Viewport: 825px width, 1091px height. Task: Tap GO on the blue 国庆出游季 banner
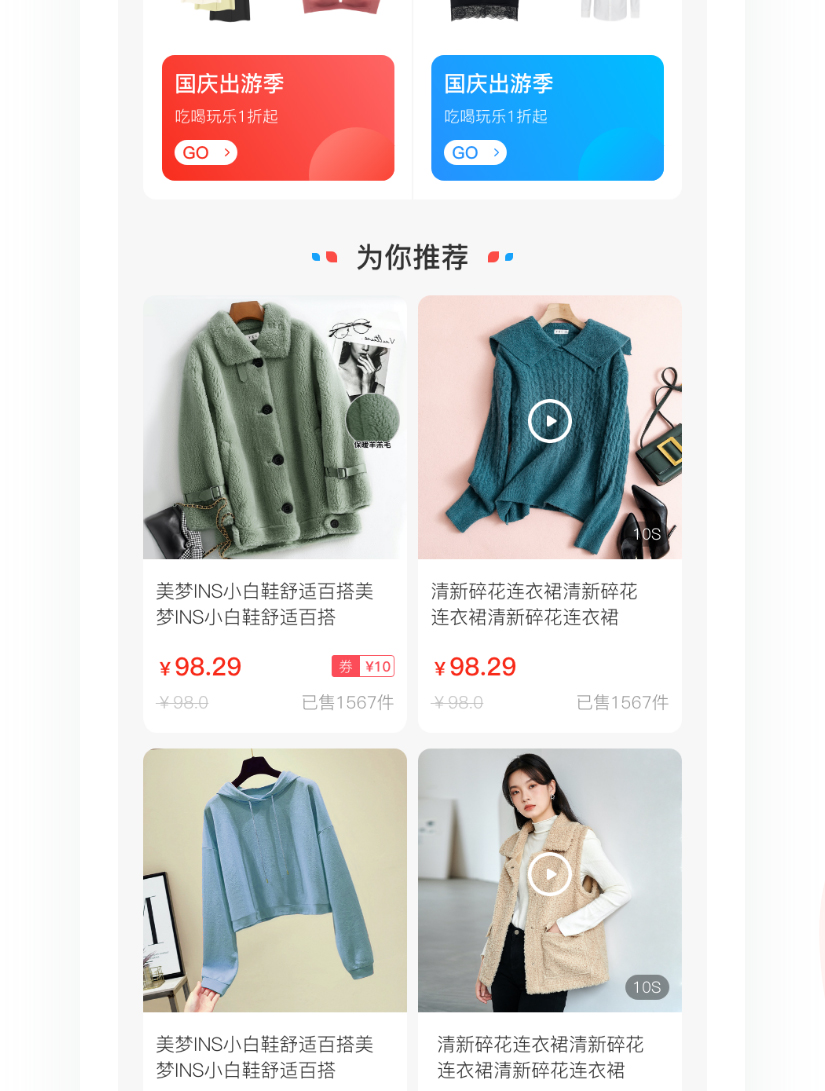475,152
